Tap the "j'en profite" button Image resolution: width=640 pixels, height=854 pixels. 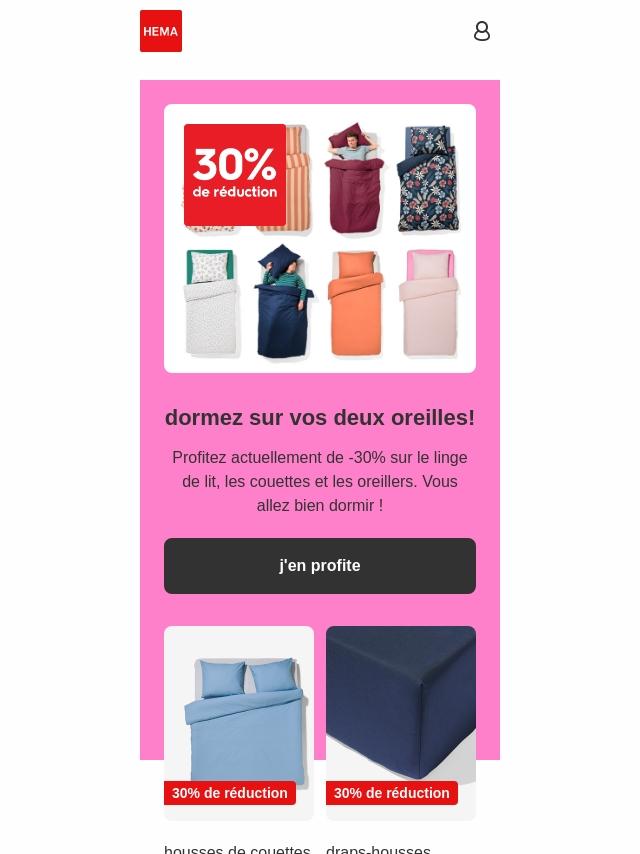320,566
